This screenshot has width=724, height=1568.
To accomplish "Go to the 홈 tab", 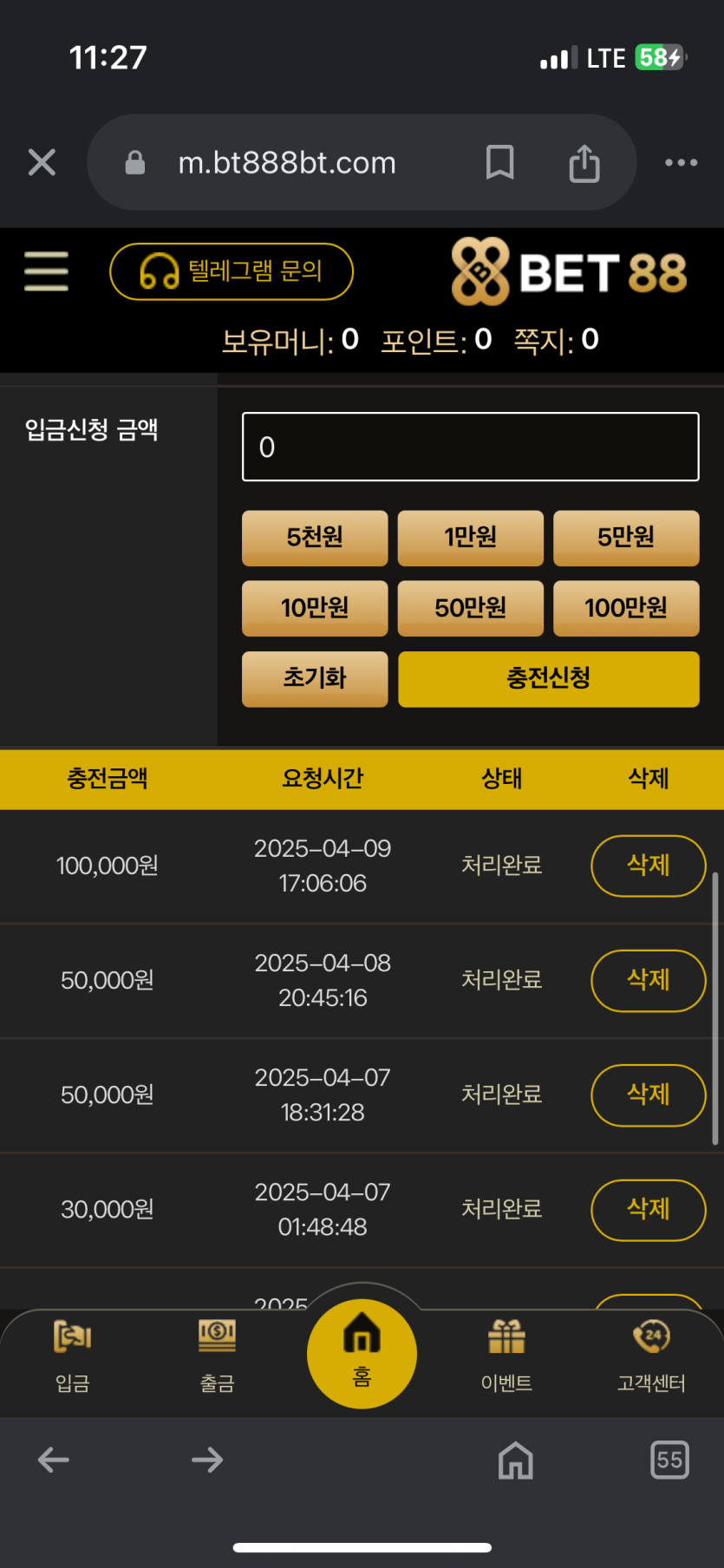I will point(362,1353).
